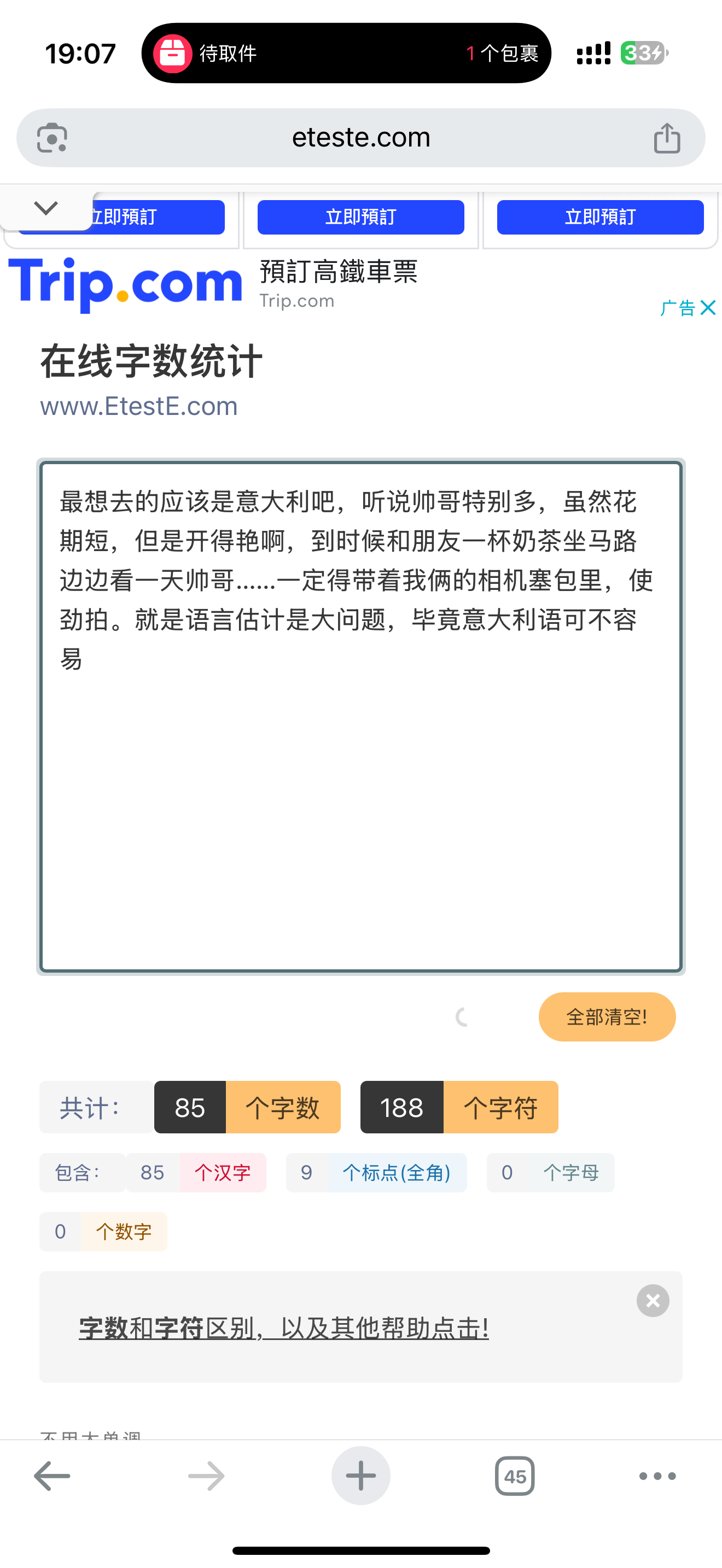
Task: Dismiss the help tip box
Action: point(653,1301)
